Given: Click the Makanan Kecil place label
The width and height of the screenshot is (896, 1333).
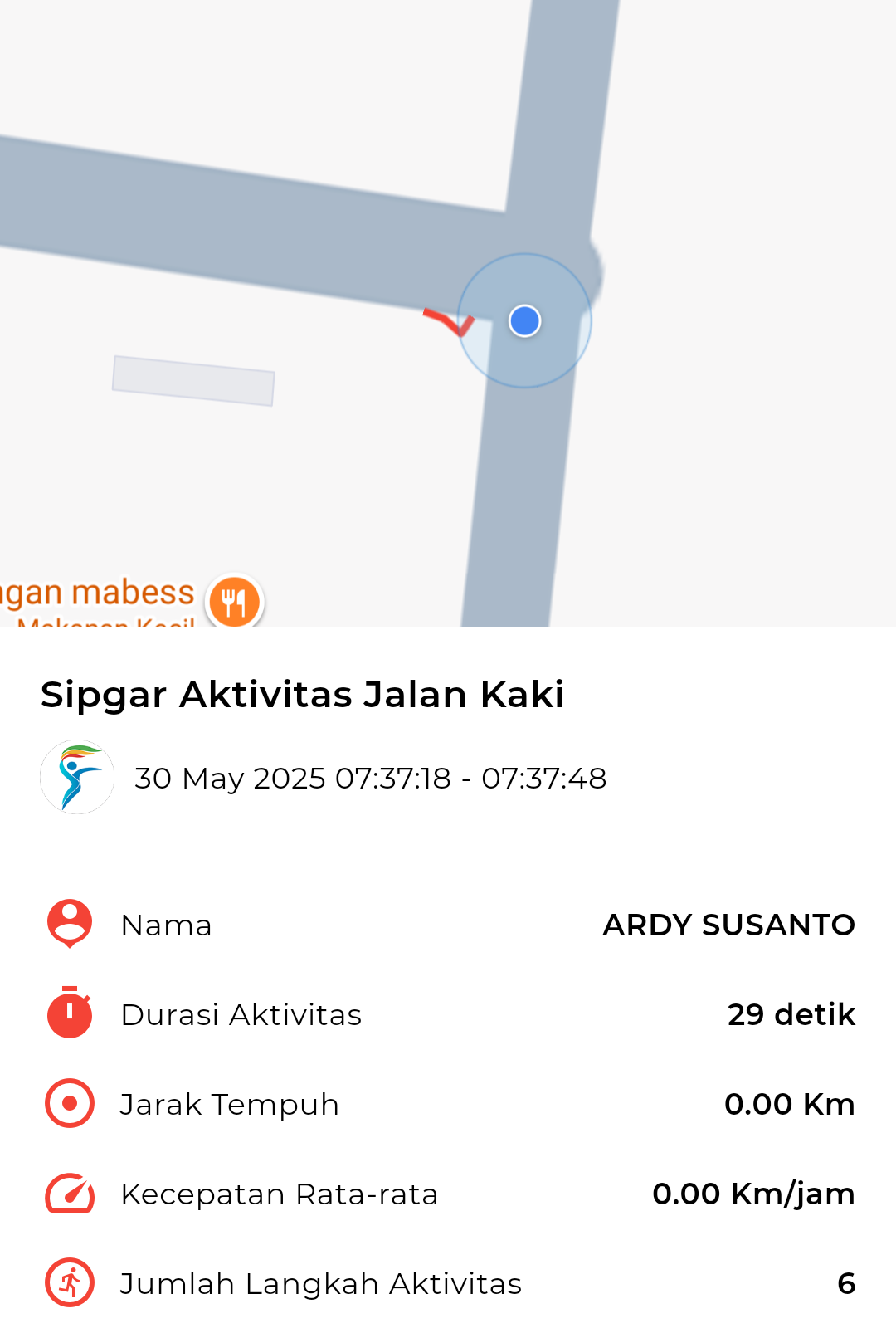Looking at the screenshot, I should (x=108, y=624).
